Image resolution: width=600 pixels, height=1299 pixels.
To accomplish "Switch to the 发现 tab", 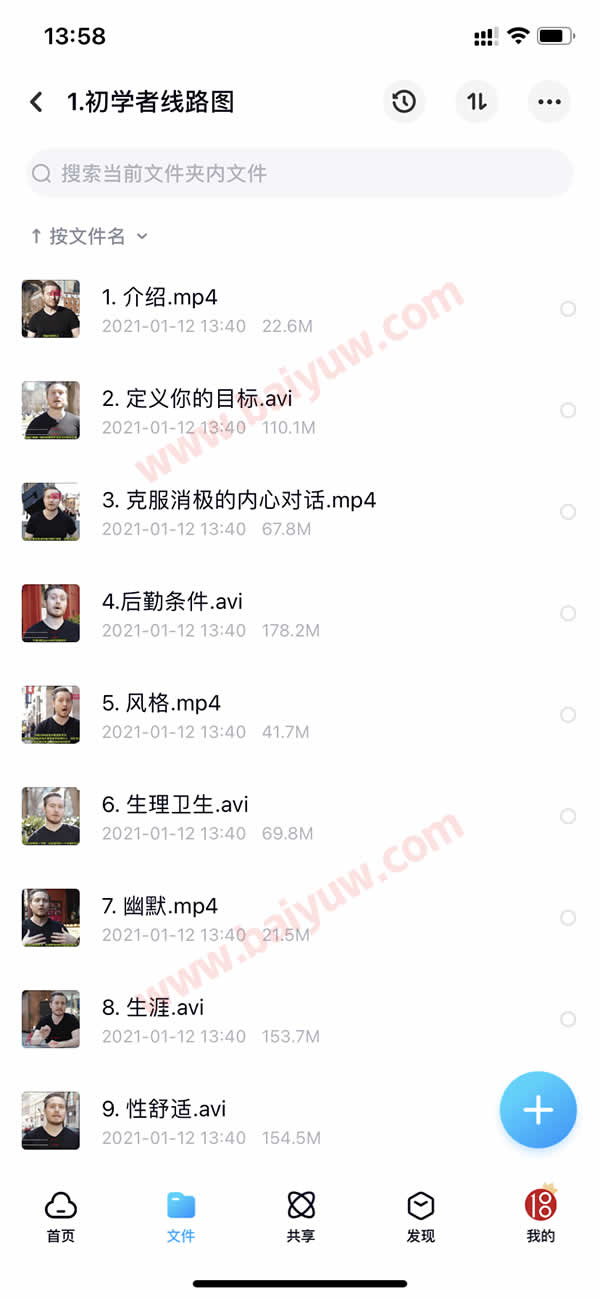I will pyautogui.click(x=421, y=1216).
